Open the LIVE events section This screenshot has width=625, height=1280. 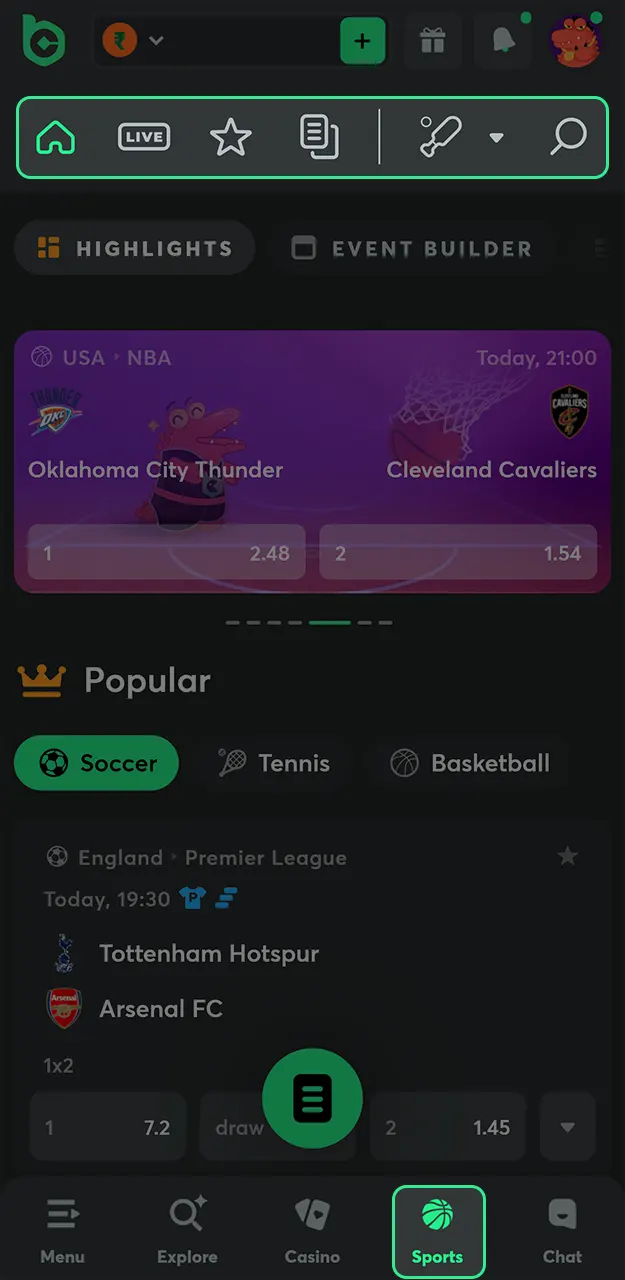(x=144, y=137)
